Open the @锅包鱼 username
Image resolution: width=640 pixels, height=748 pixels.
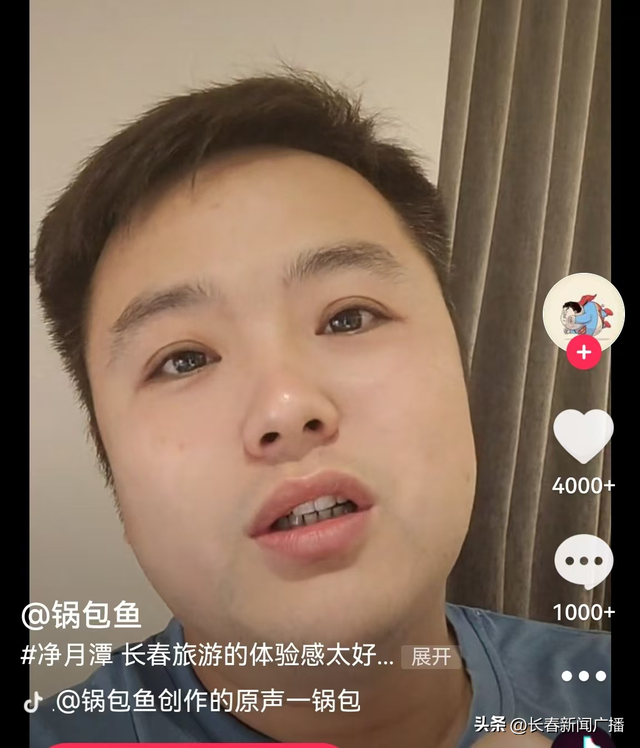pyautogui.click(x=82, y=614)
